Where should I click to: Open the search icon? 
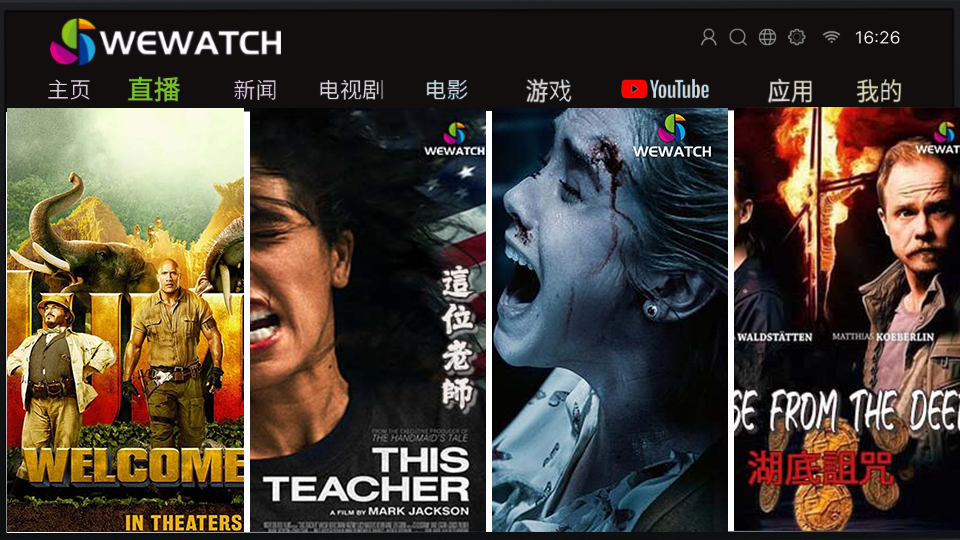738,37
